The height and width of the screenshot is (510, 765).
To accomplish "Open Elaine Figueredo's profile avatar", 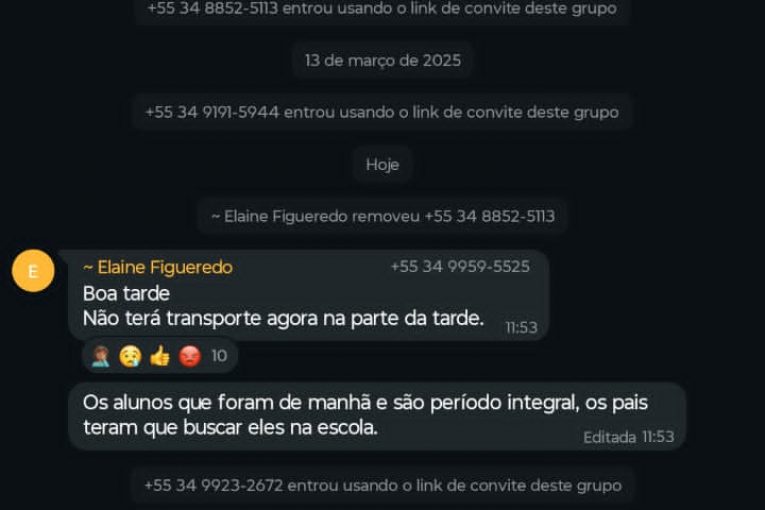I will tap(33, 271).
